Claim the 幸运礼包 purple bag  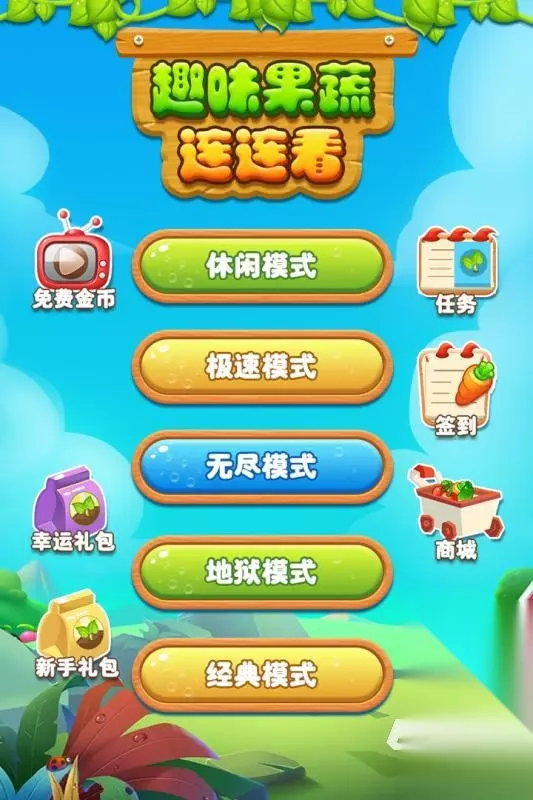pos(73,509)
